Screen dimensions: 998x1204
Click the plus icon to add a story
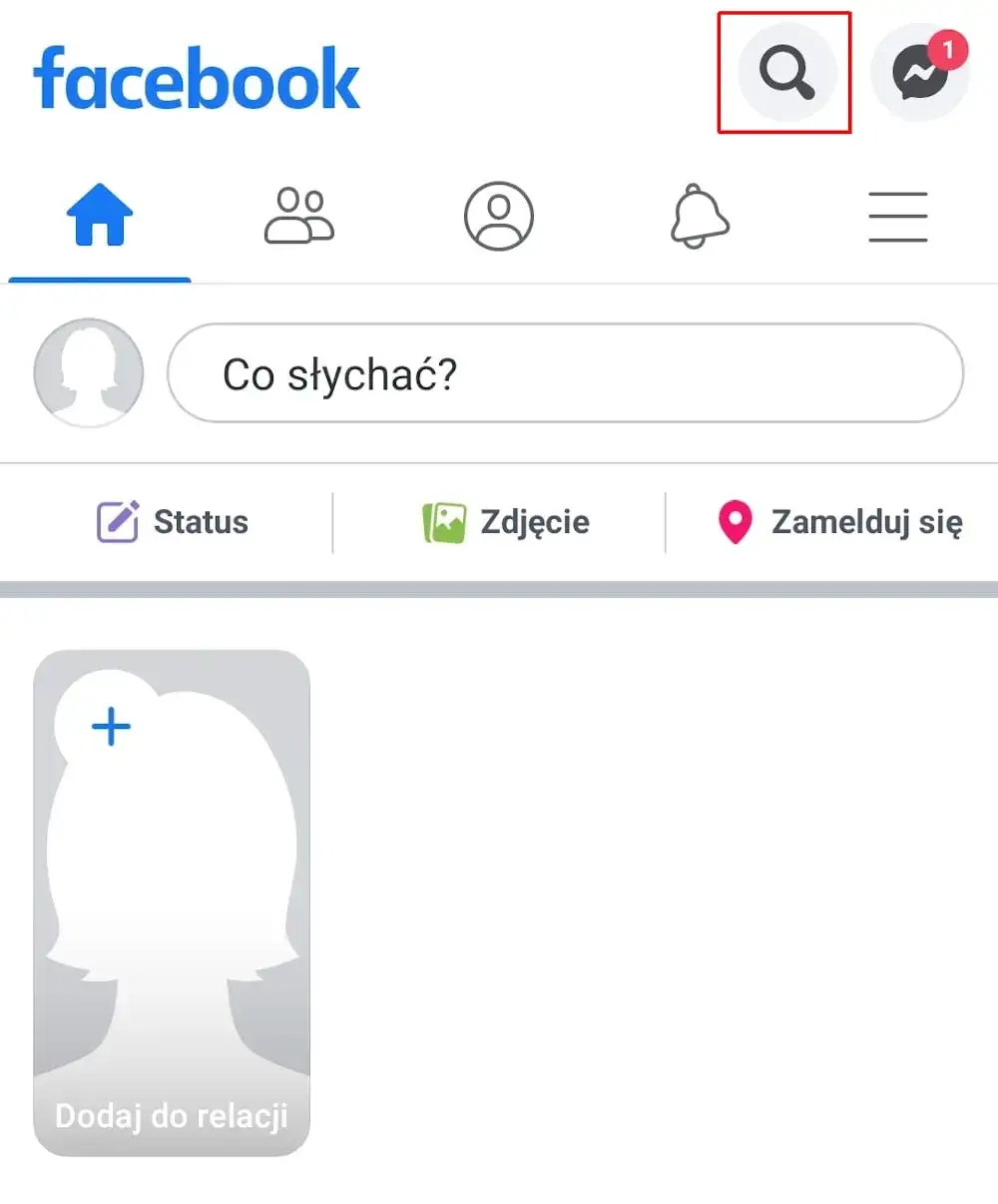[111, 726]
